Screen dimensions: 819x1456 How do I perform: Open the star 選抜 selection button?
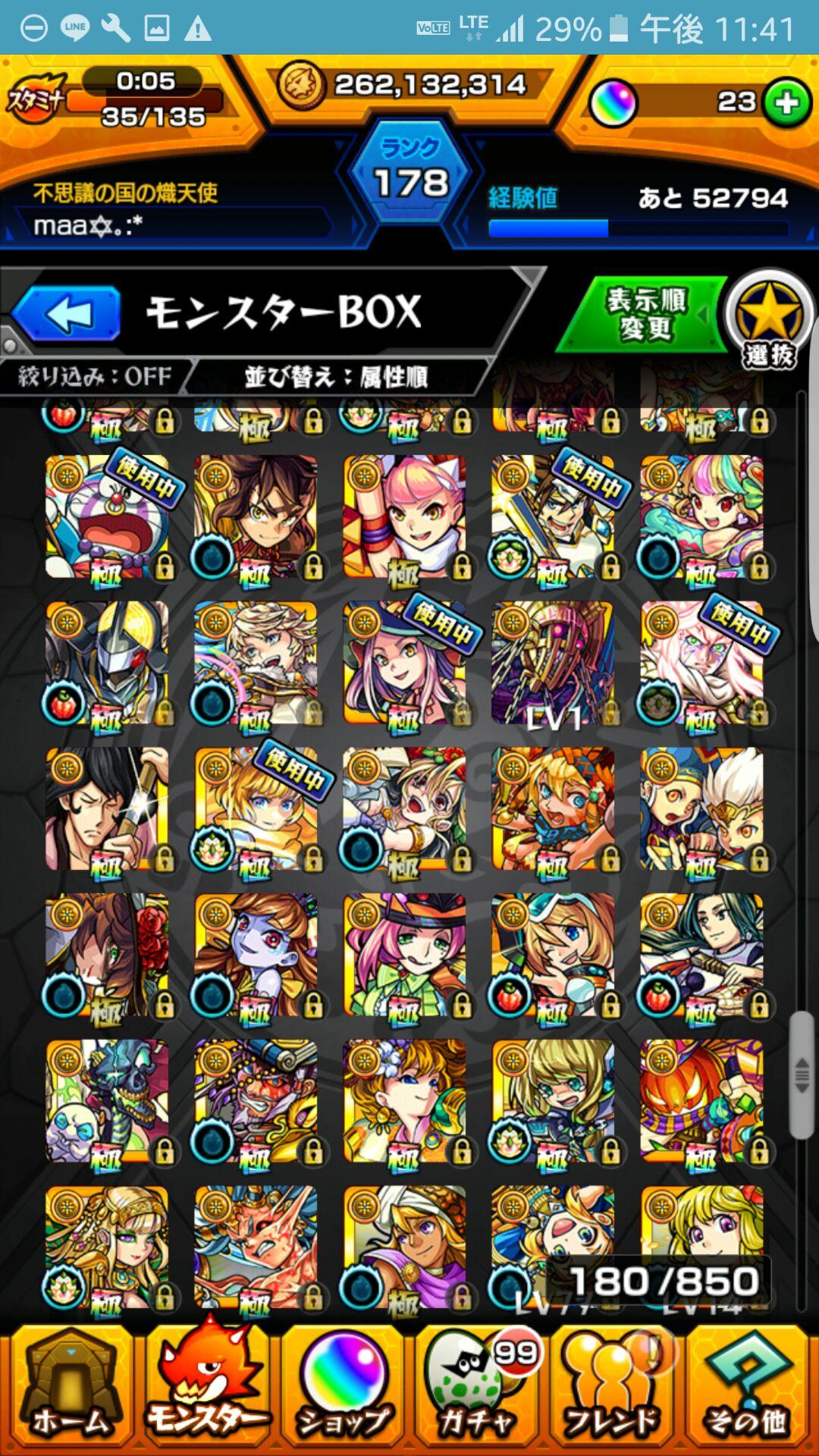(x=769, y=320)
